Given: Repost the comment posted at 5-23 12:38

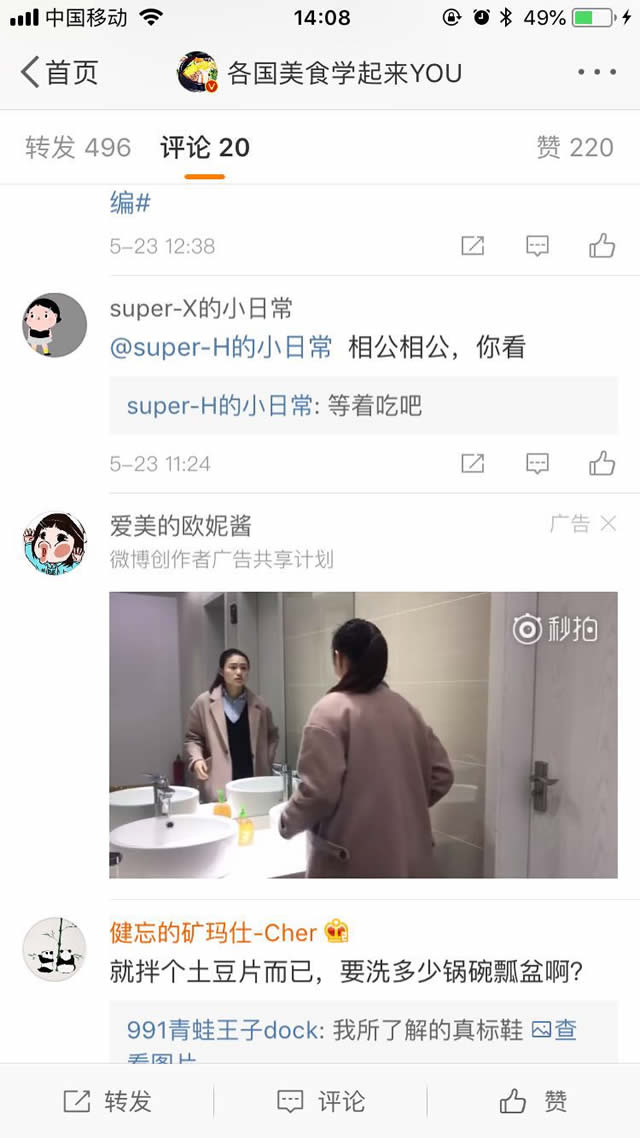Looking at the screenshot, I should pos(472,246).
